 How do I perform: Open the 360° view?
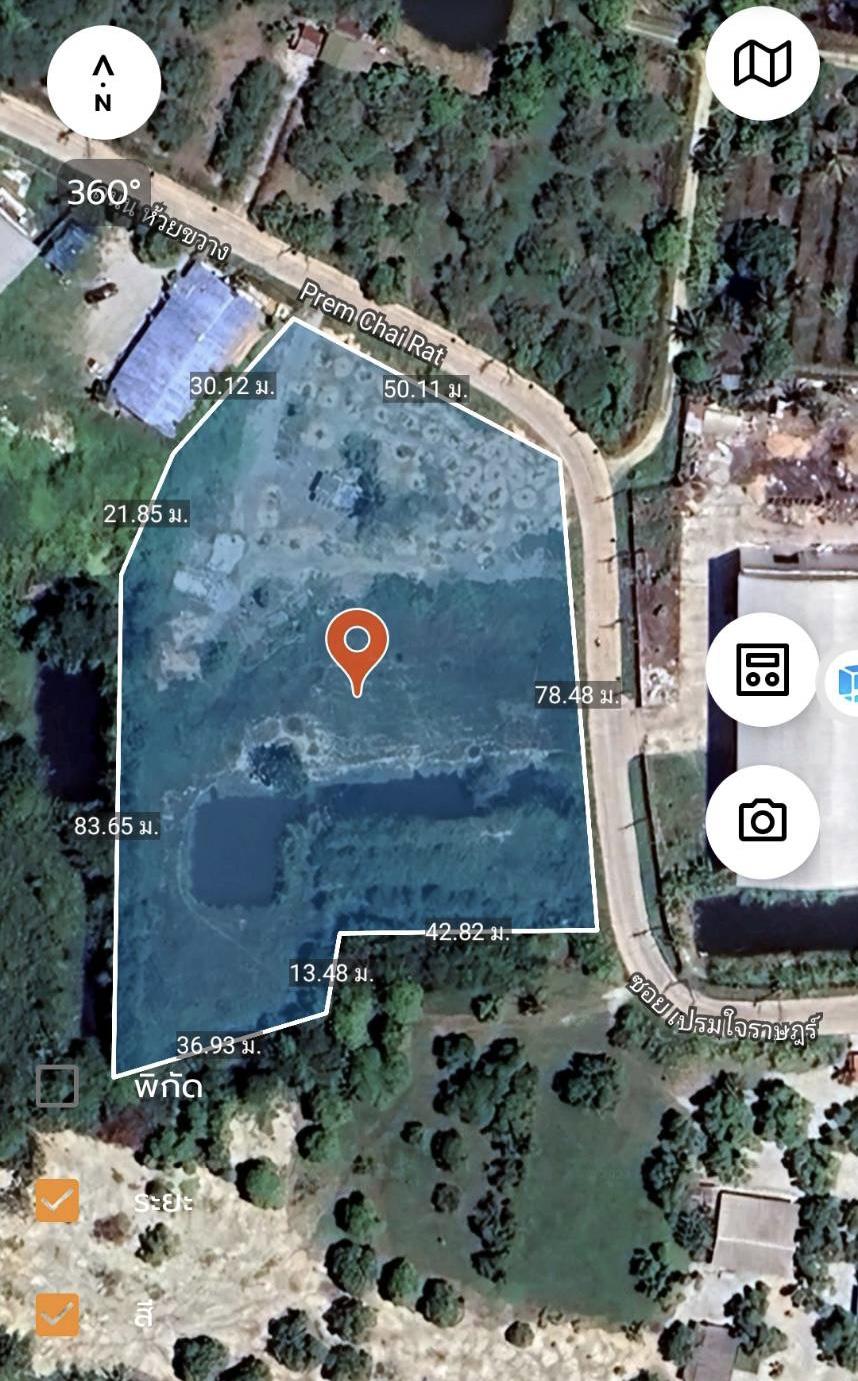pos(104,192)
